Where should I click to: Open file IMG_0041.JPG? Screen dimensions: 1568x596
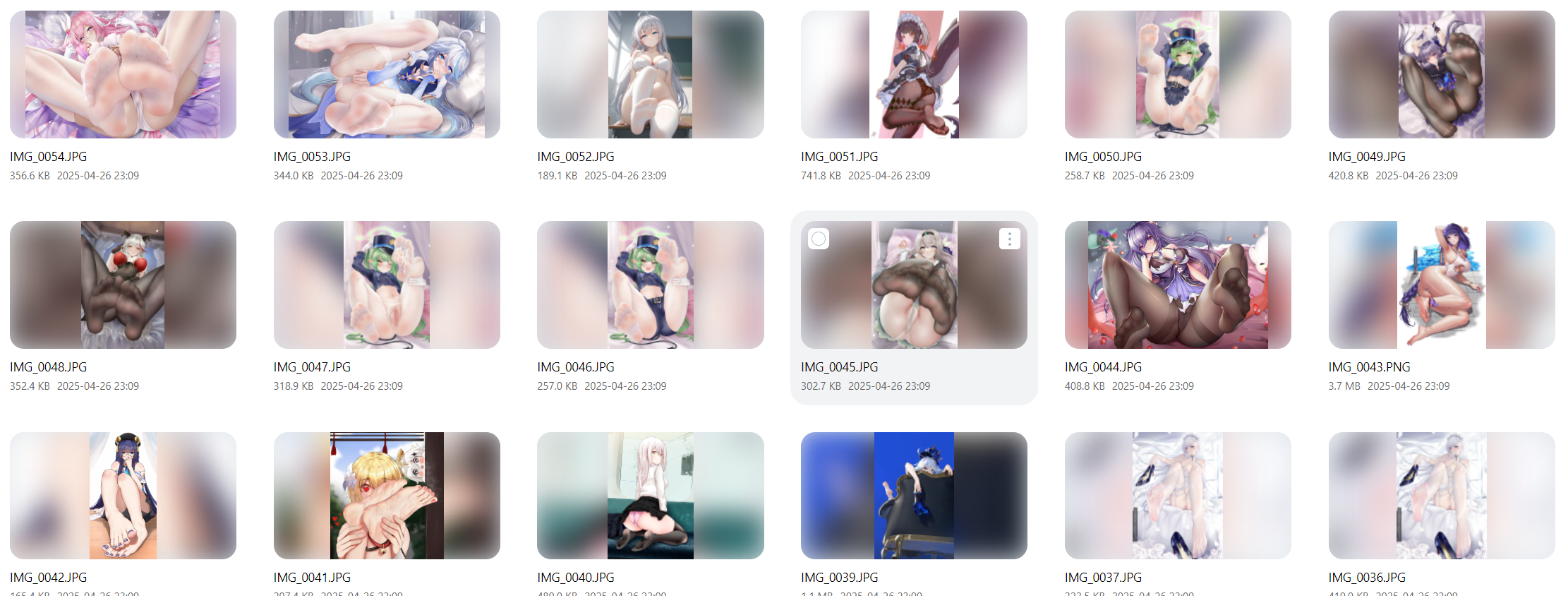click(387, 496)
